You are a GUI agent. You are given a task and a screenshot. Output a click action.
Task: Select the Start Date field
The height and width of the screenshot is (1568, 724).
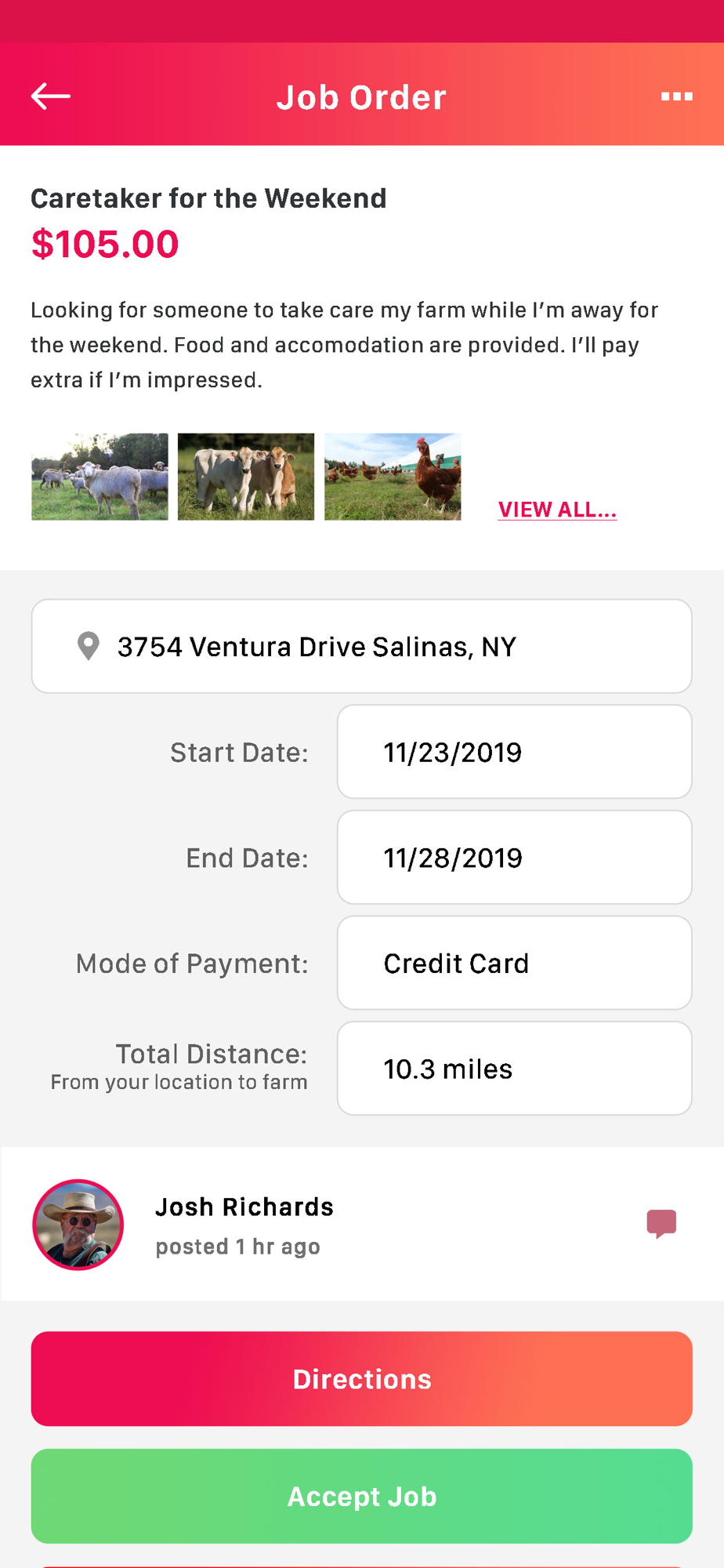(514, 752)
